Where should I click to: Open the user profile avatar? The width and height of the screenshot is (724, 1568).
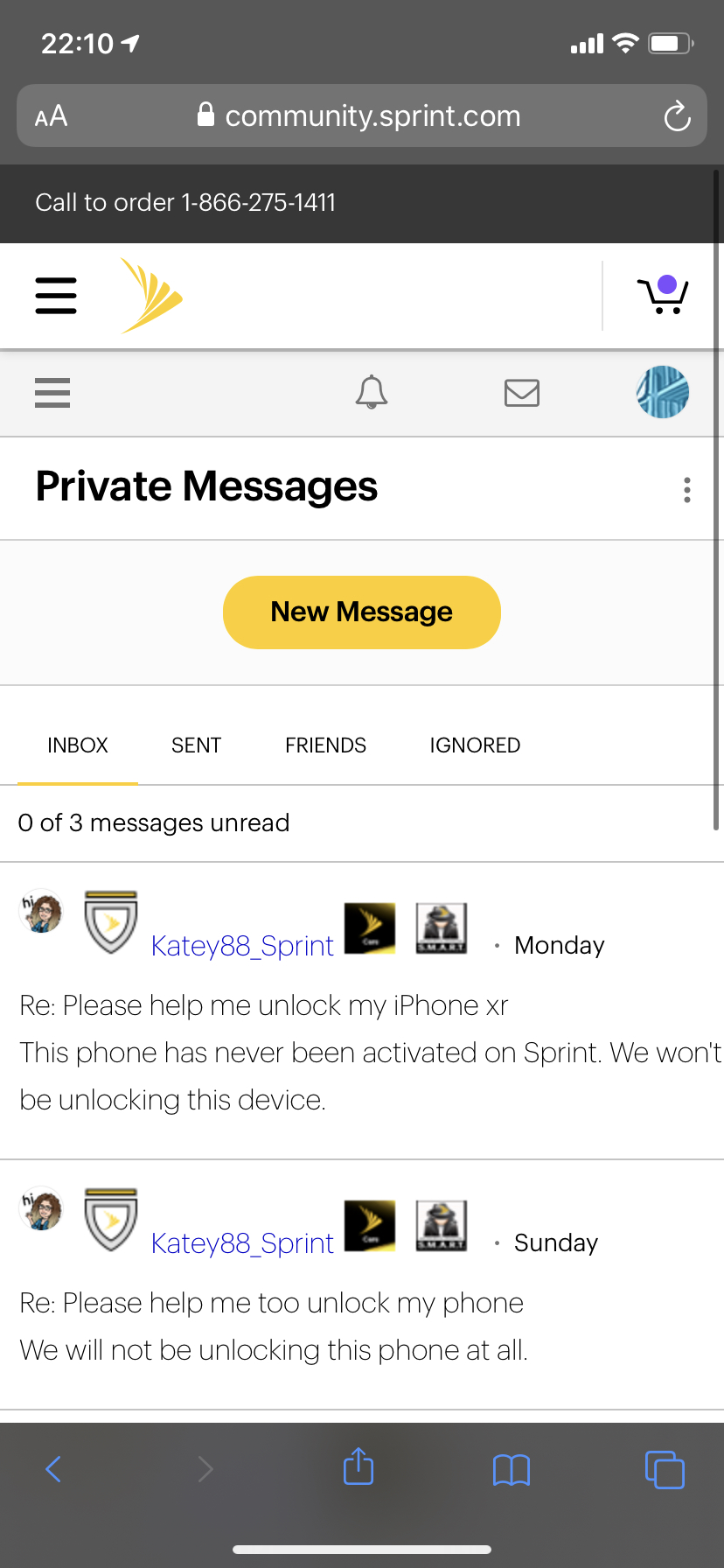point(663,392)
